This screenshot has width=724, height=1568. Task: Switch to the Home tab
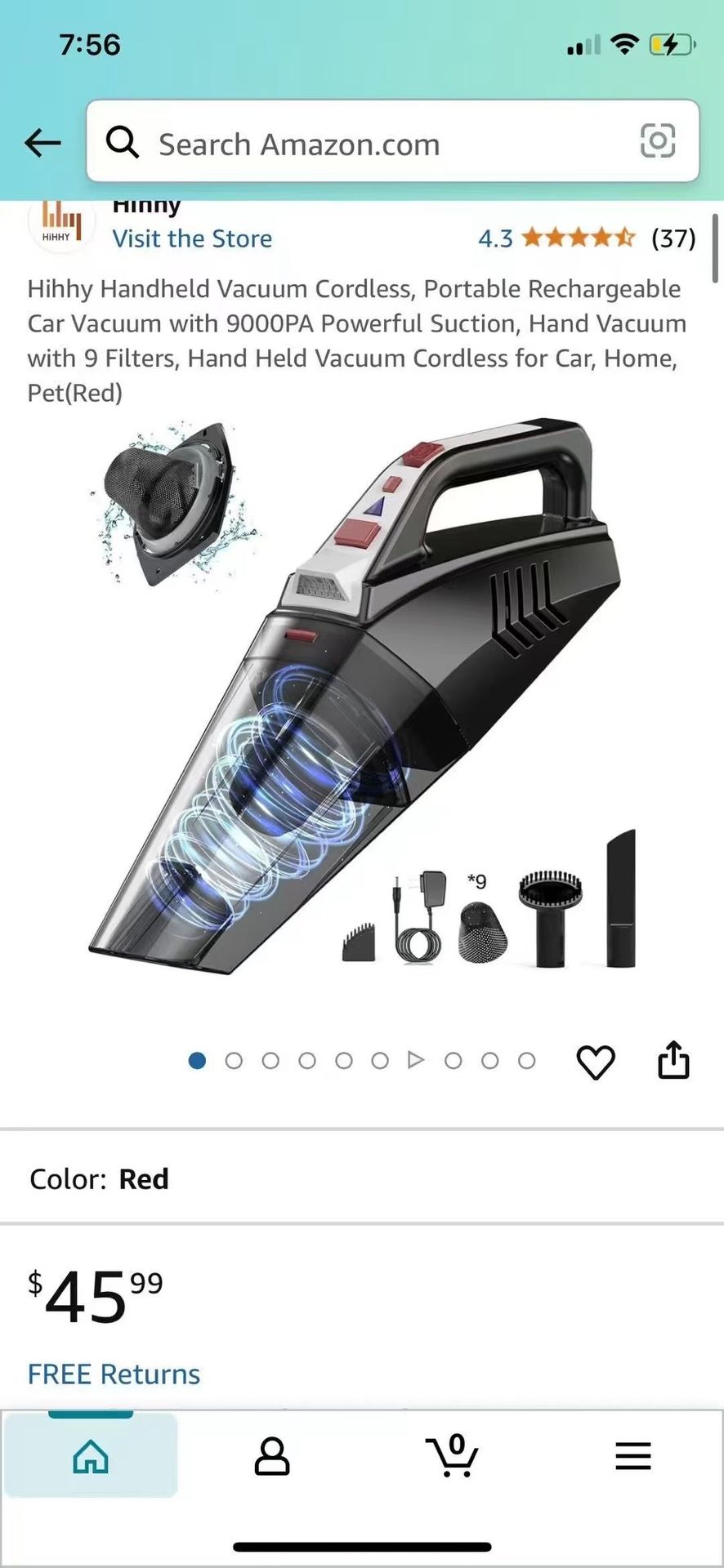point(91,1457)
